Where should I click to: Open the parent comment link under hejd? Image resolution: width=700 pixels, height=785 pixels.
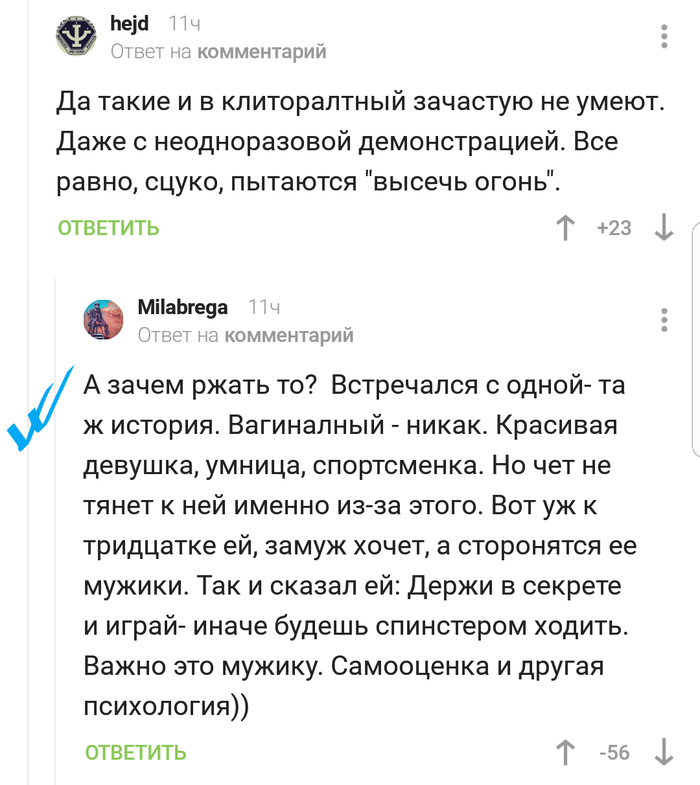click(261, 51)
